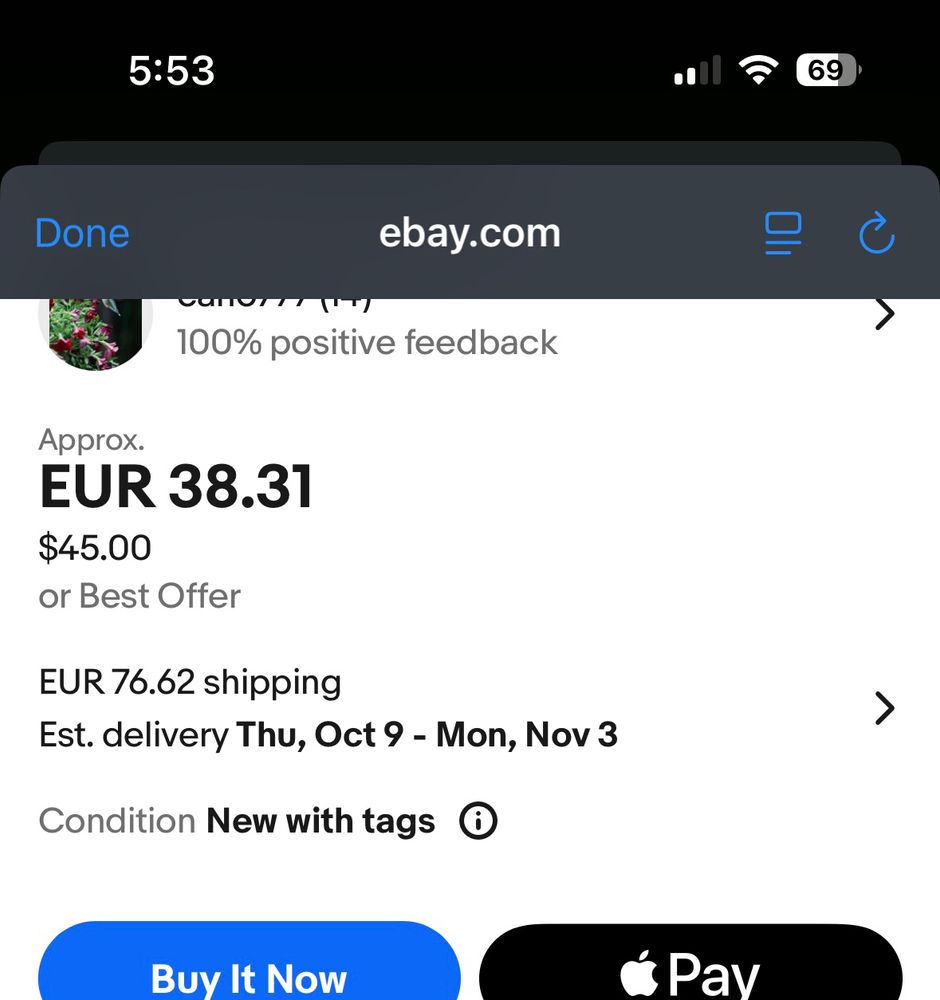Pay with Apple Pay

691,962
